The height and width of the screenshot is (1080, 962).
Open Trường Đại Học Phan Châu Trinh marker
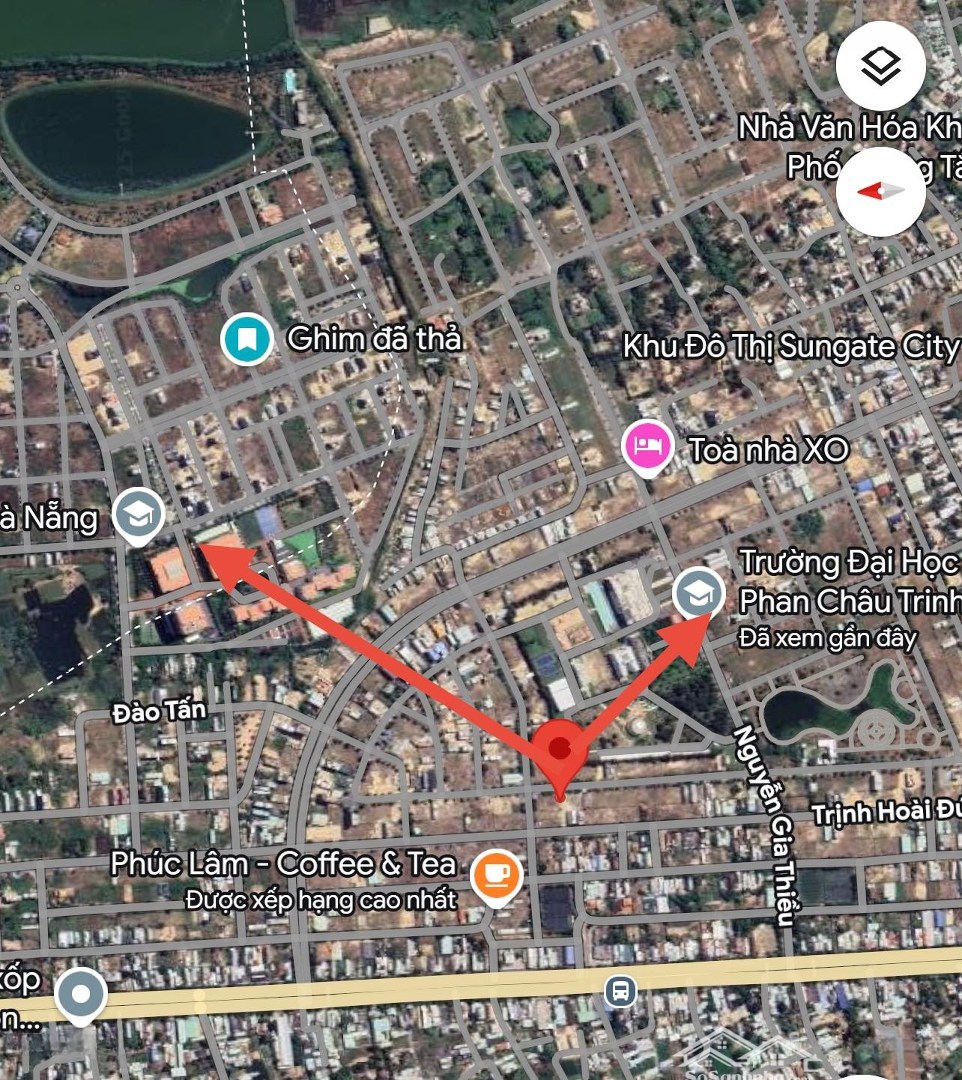click(698, 594)
